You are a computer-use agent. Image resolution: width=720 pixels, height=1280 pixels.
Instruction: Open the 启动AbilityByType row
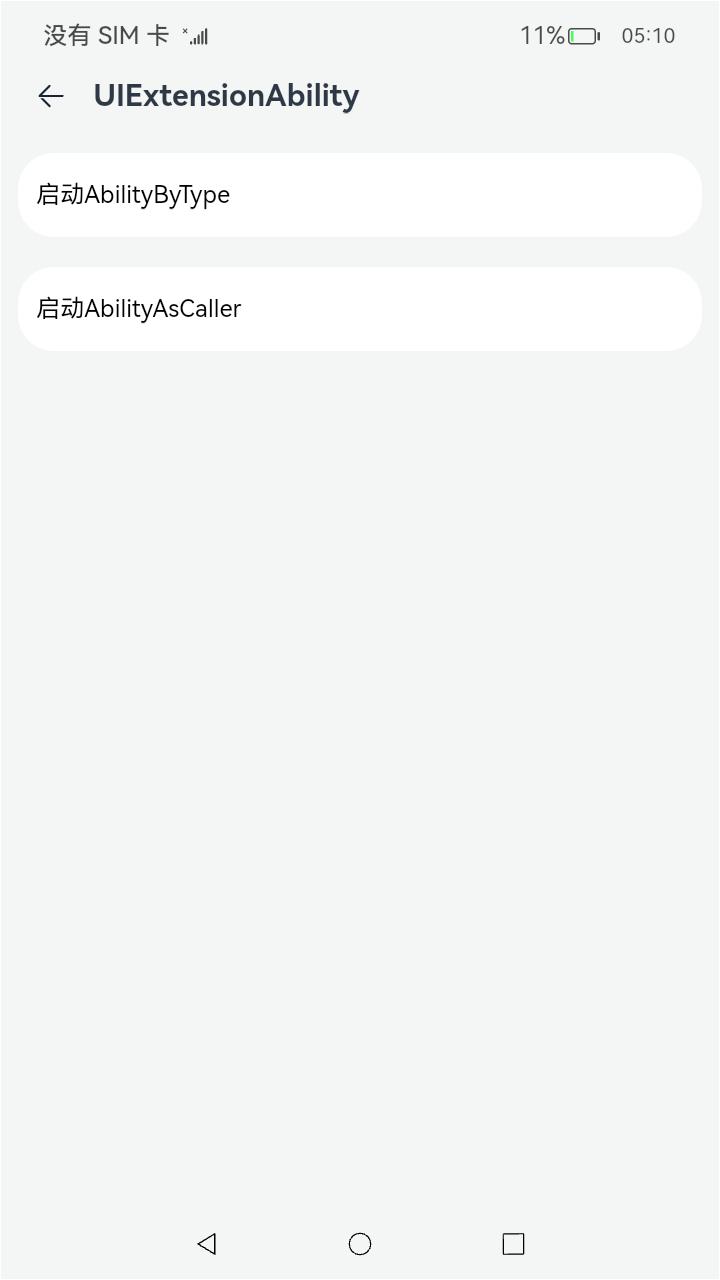[x=360, y=195]
